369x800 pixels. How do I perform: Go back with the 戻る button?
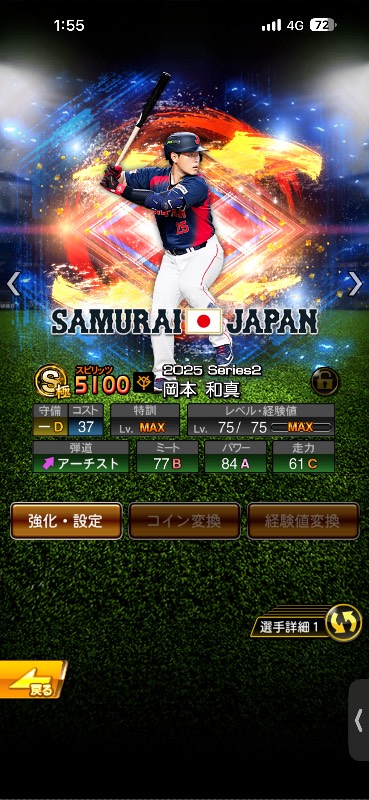[x=32, y=680]
